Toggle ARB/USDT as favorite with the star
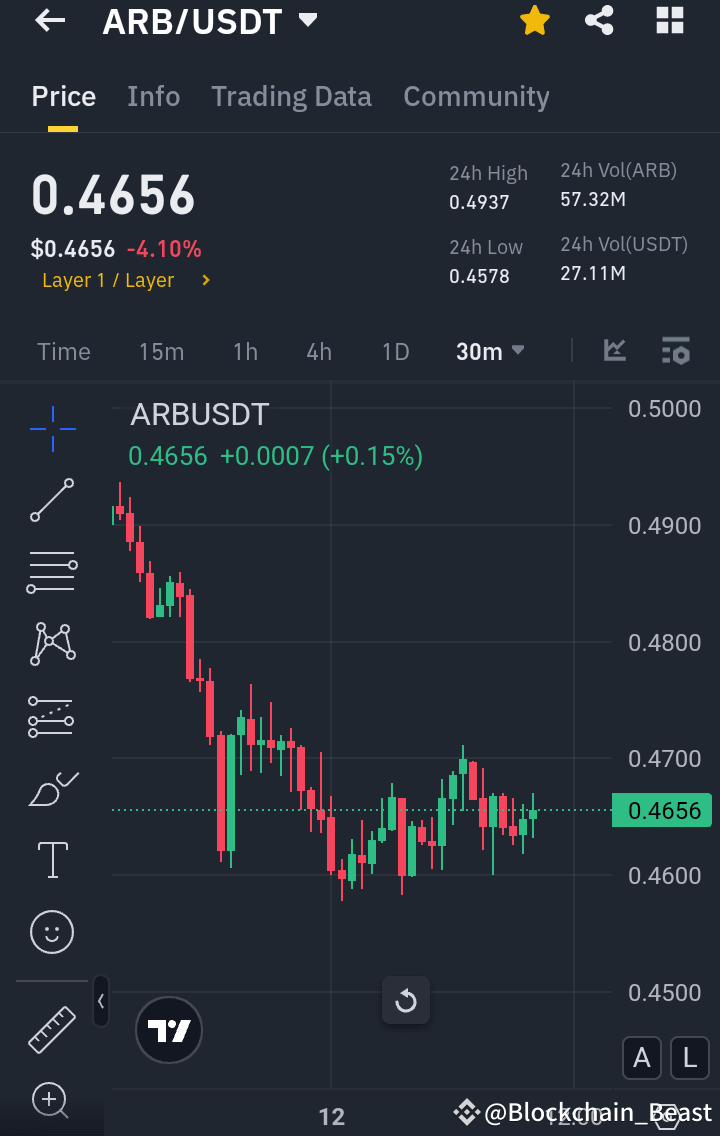The width and height of the screenshot is (720, 1136). (x=534, y=20)
